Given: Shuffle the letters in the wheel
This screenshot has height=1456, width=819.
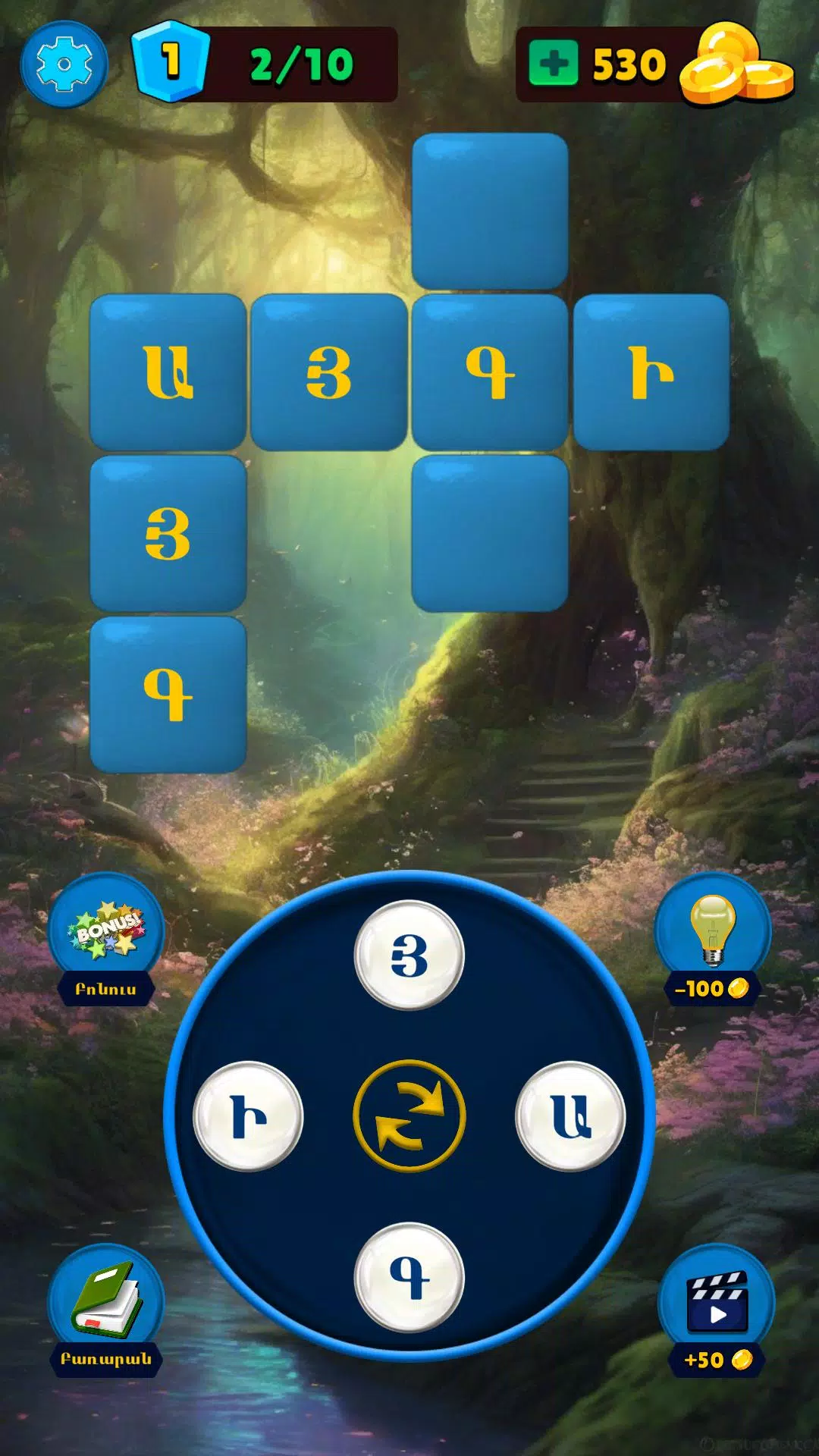Looking at the screenshot, I should tap(409, 1116).
